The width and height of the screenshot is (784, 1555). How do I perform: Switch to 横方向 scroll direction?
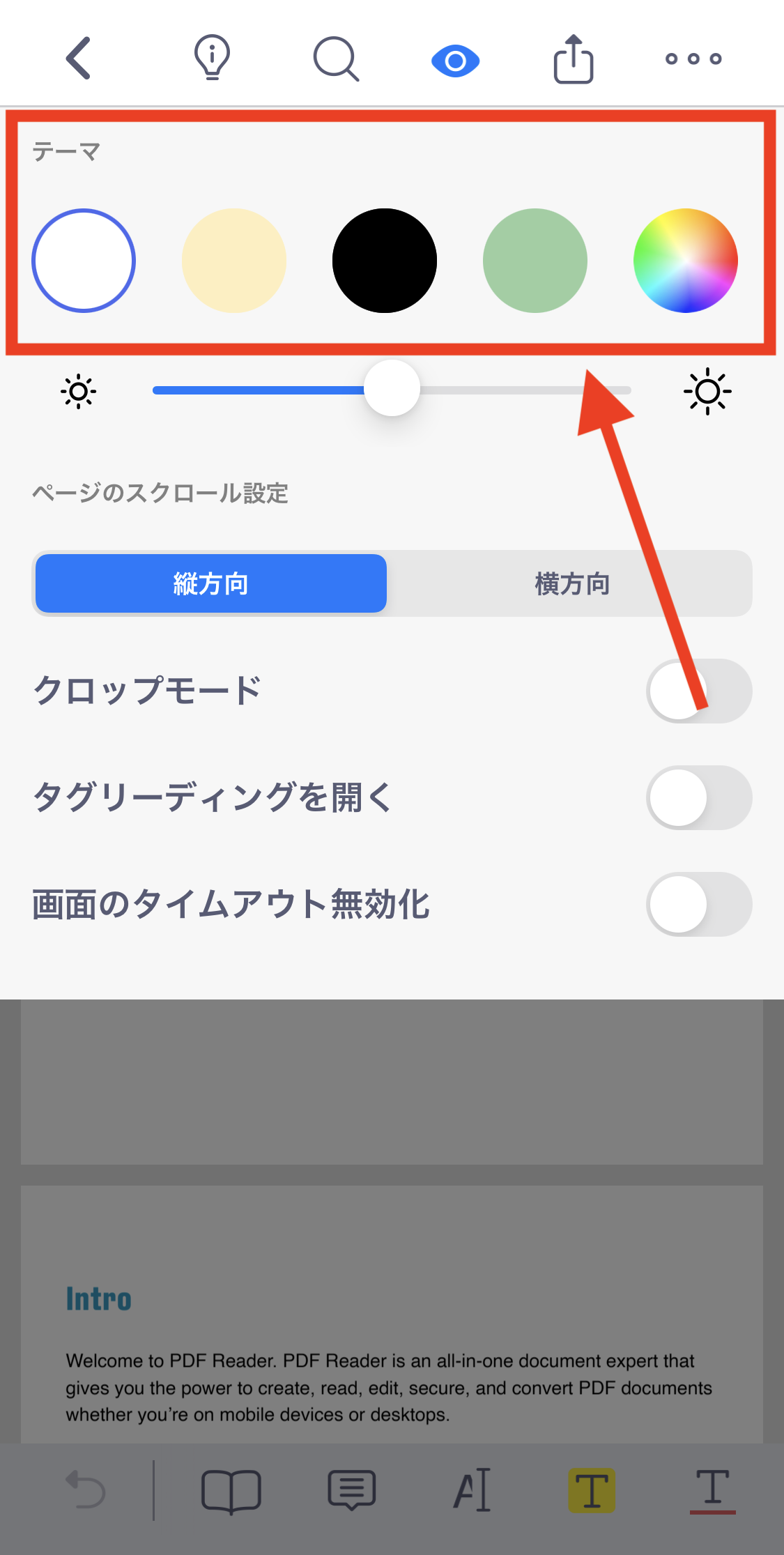(571, 583)
